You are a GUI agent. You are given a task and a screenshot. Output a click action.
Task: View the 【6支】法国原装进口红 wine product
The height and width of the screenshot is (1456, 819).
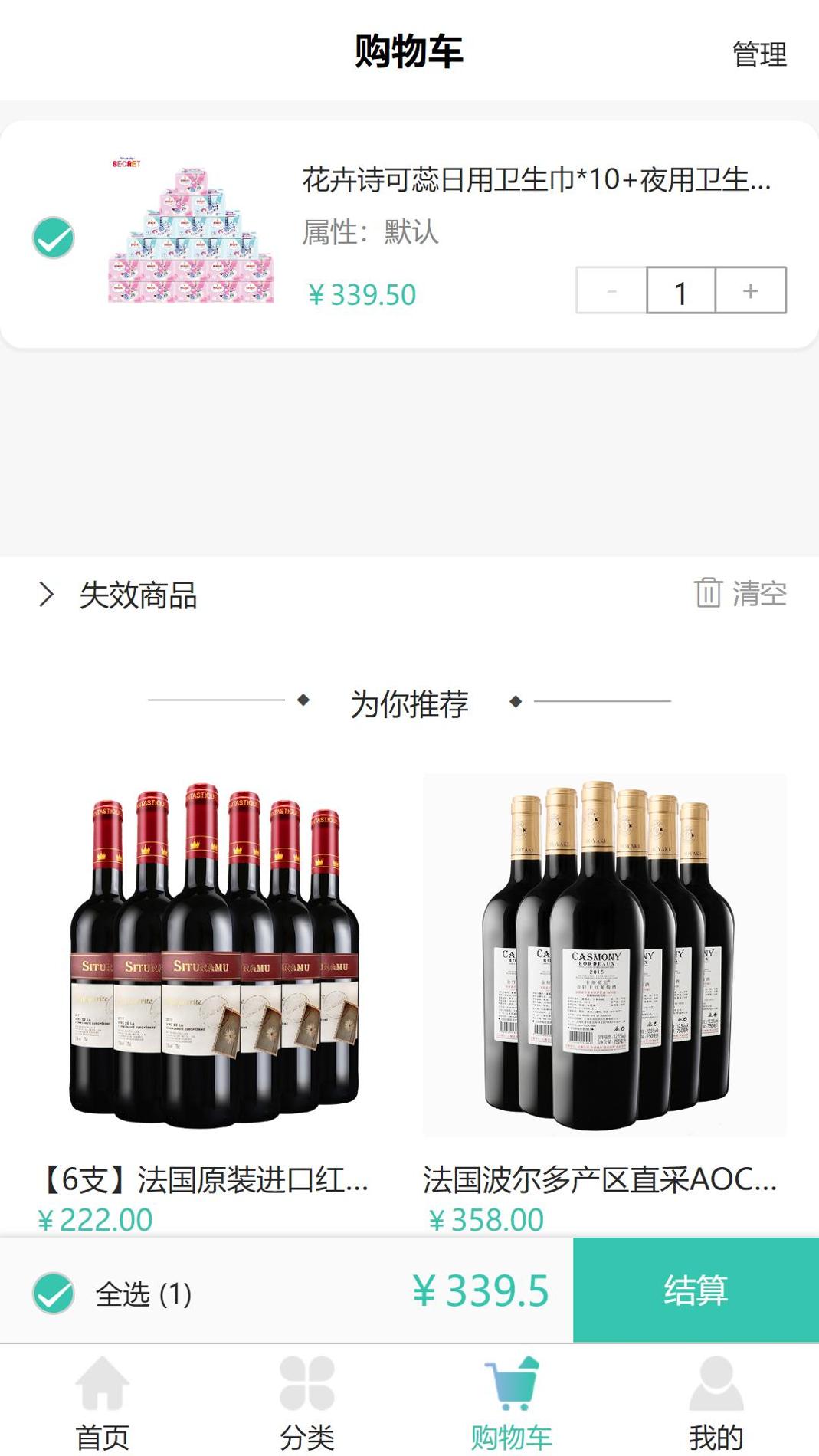pyautogui.click(x=212, y=954)
